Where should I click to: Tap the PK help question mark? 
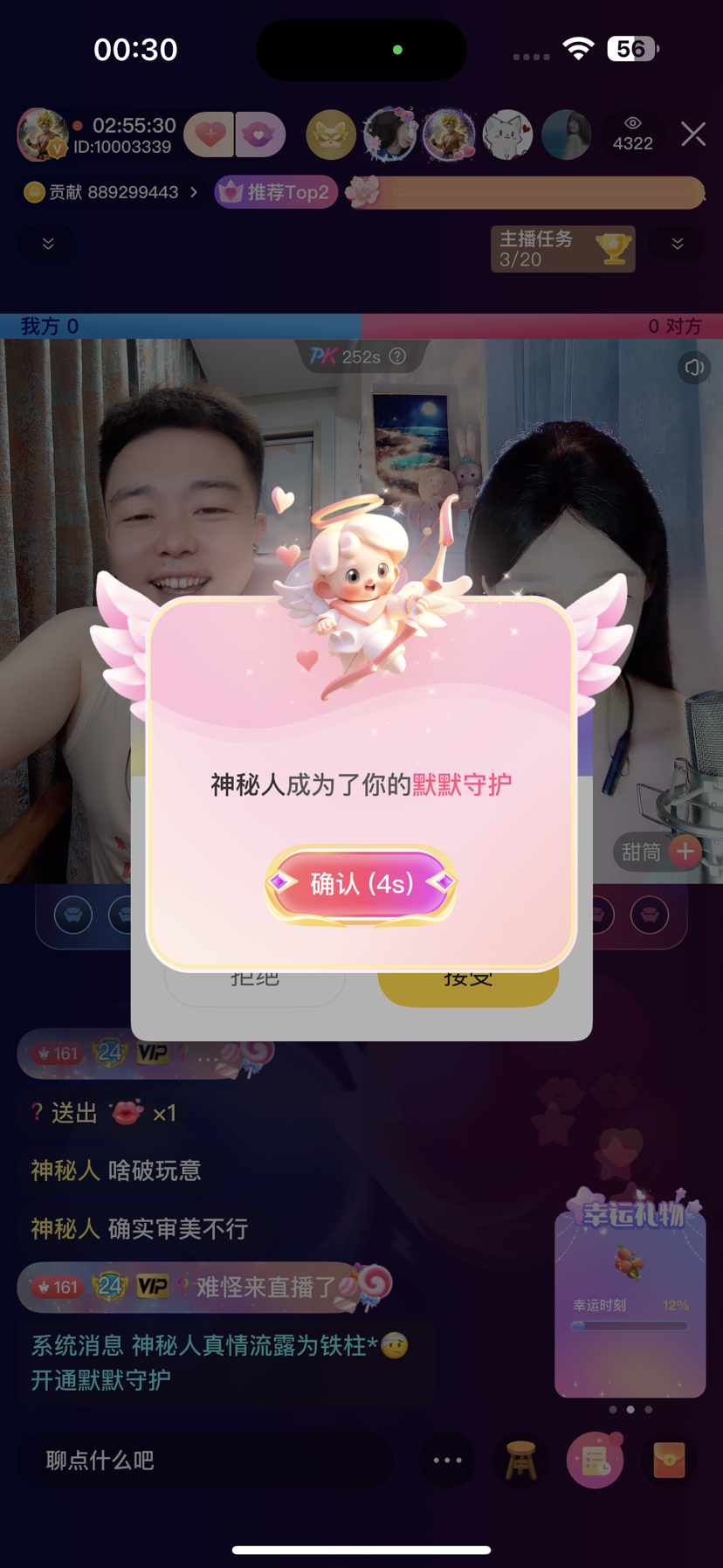tap(398, 356)
